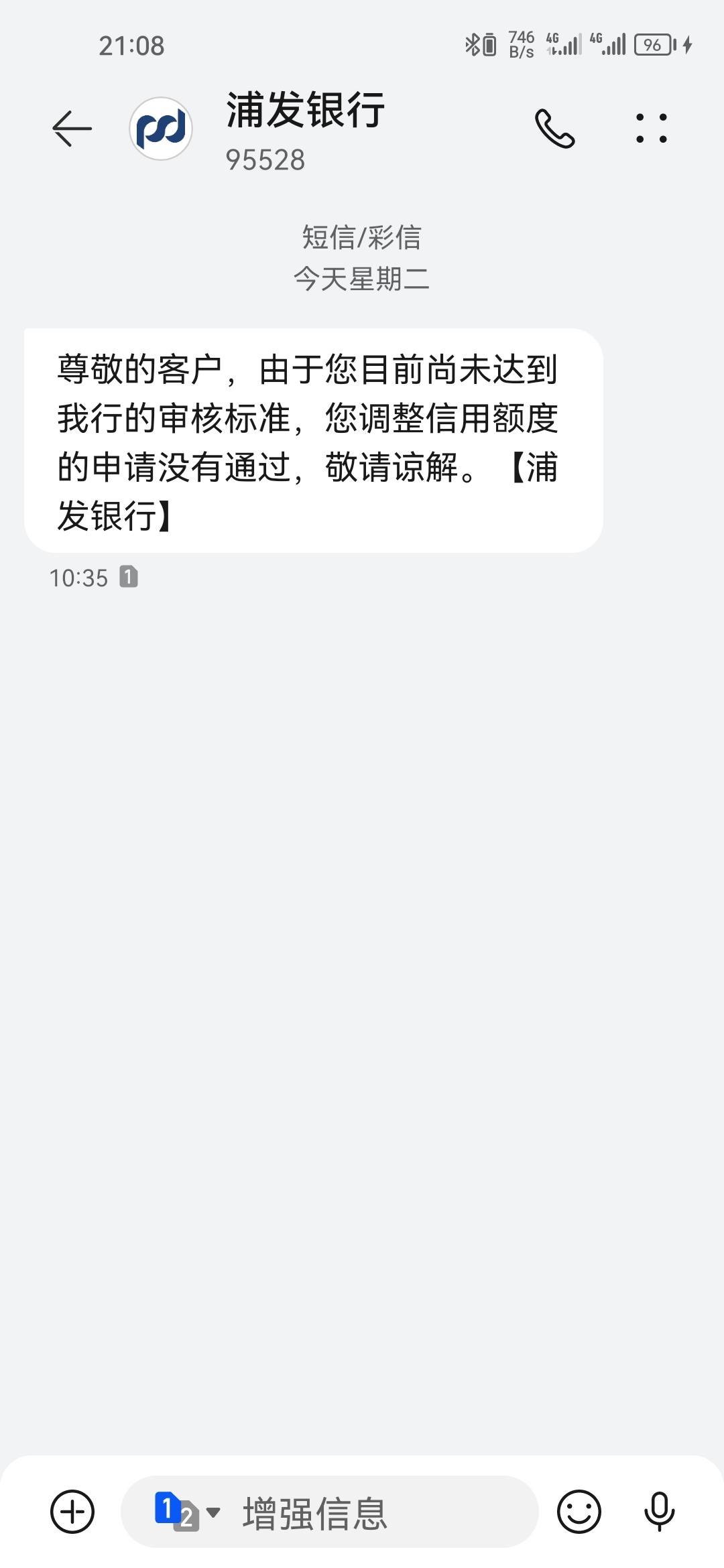Switch SIM card with the selector

[x=187, y=1511]
